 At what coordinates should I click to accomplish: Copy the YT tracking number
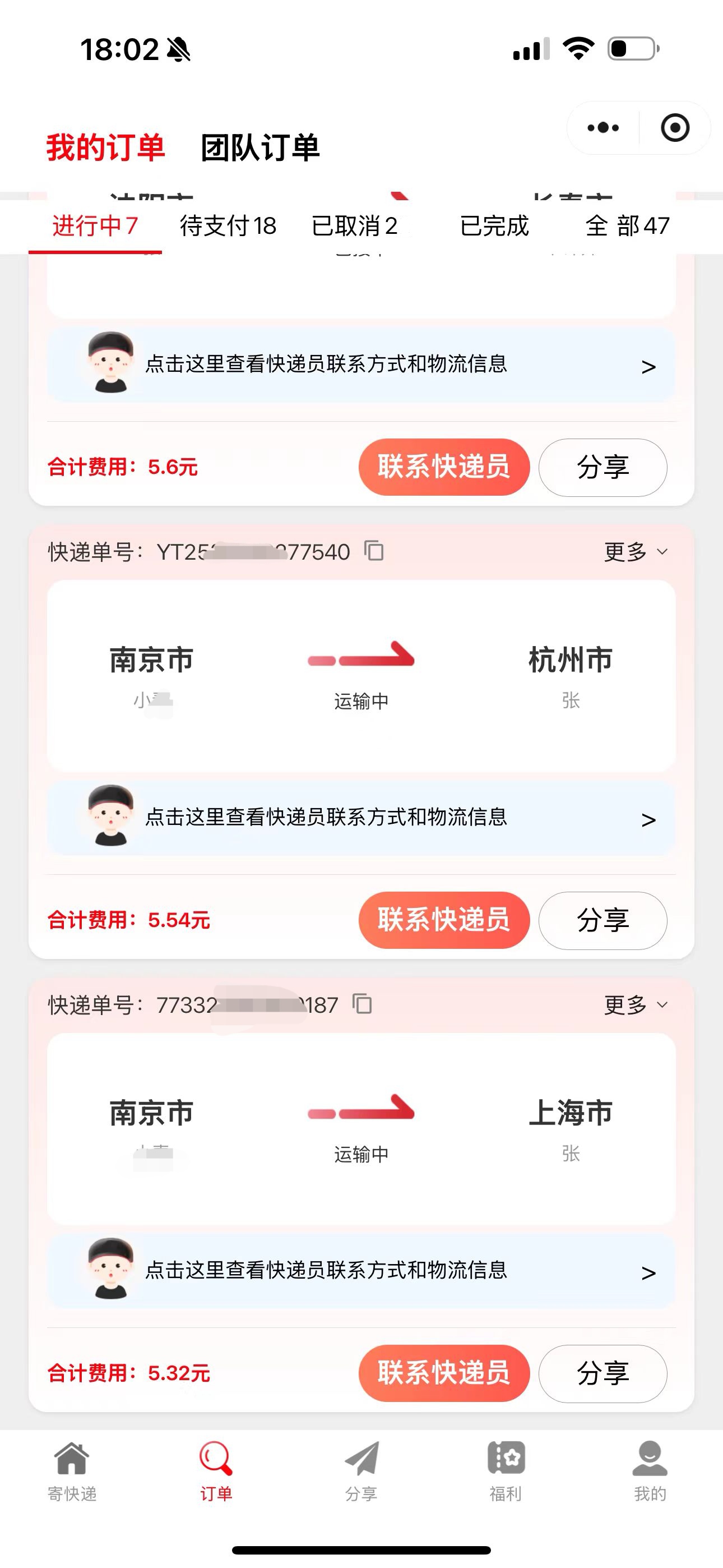coord(374,551)
